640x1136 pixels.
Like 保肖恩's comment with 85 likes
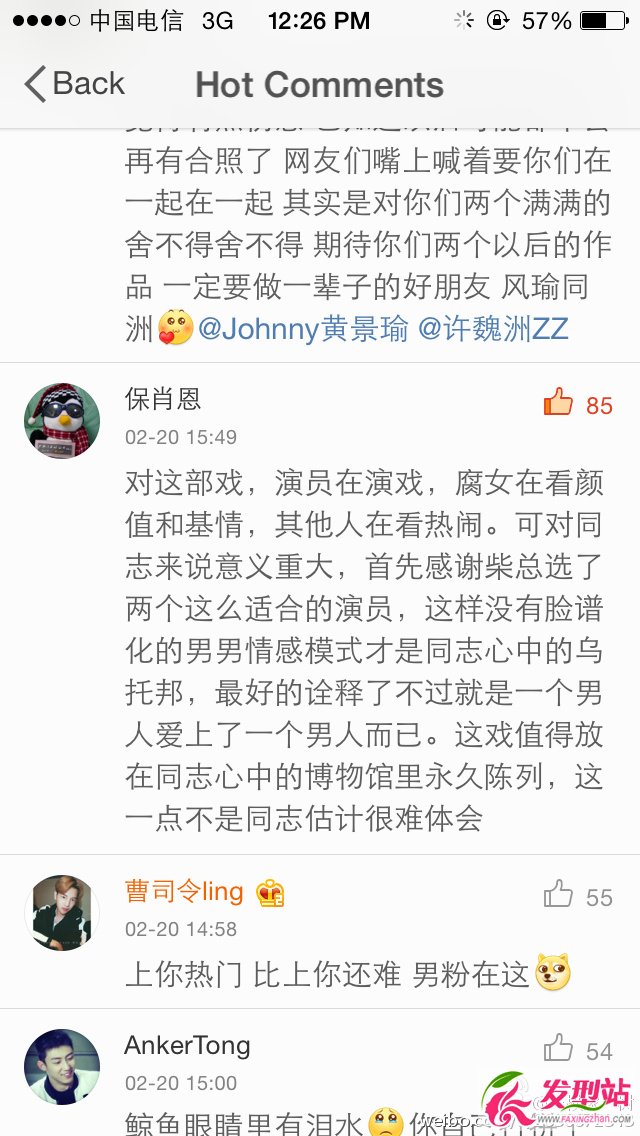click(558, 403)
